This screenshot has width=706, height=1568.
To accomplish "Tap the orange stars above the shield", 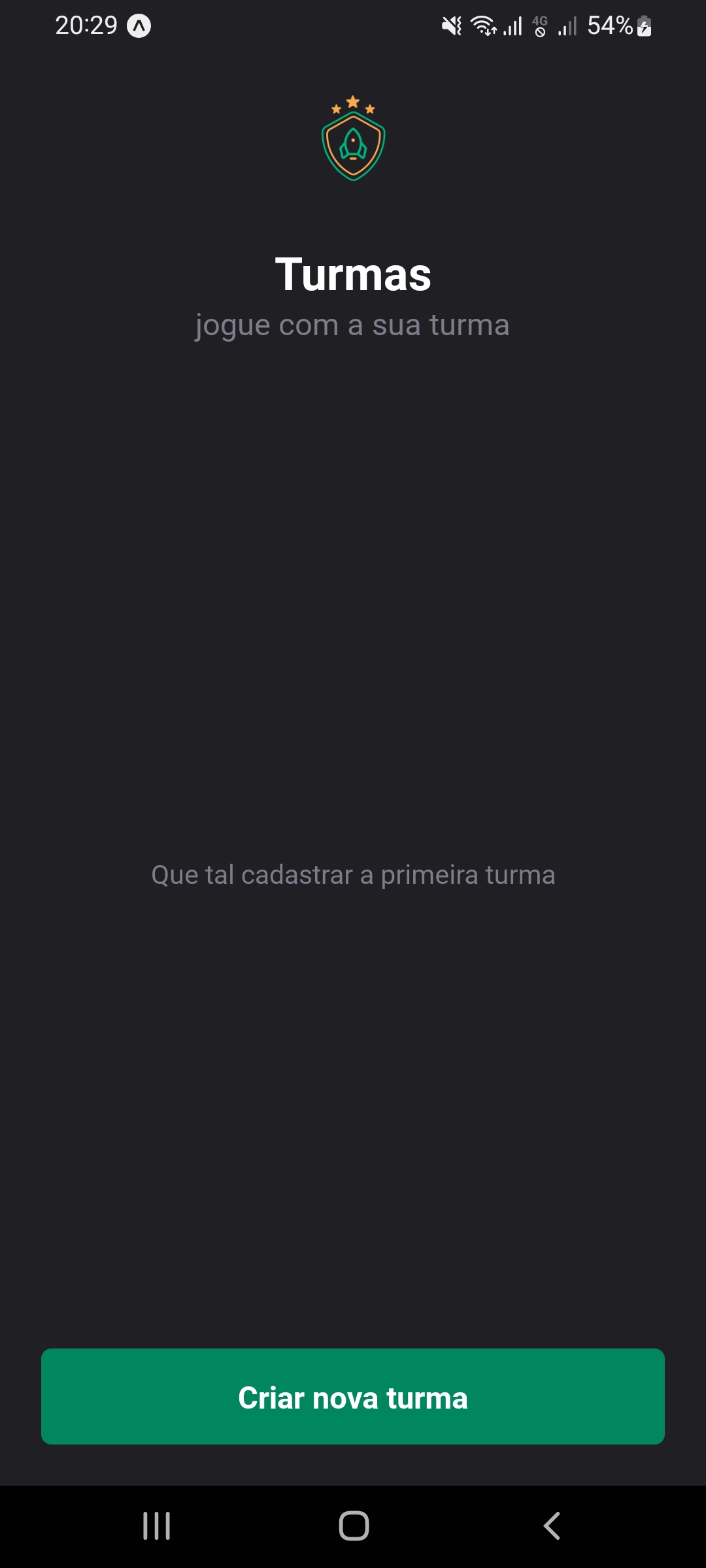I will 353,101.
